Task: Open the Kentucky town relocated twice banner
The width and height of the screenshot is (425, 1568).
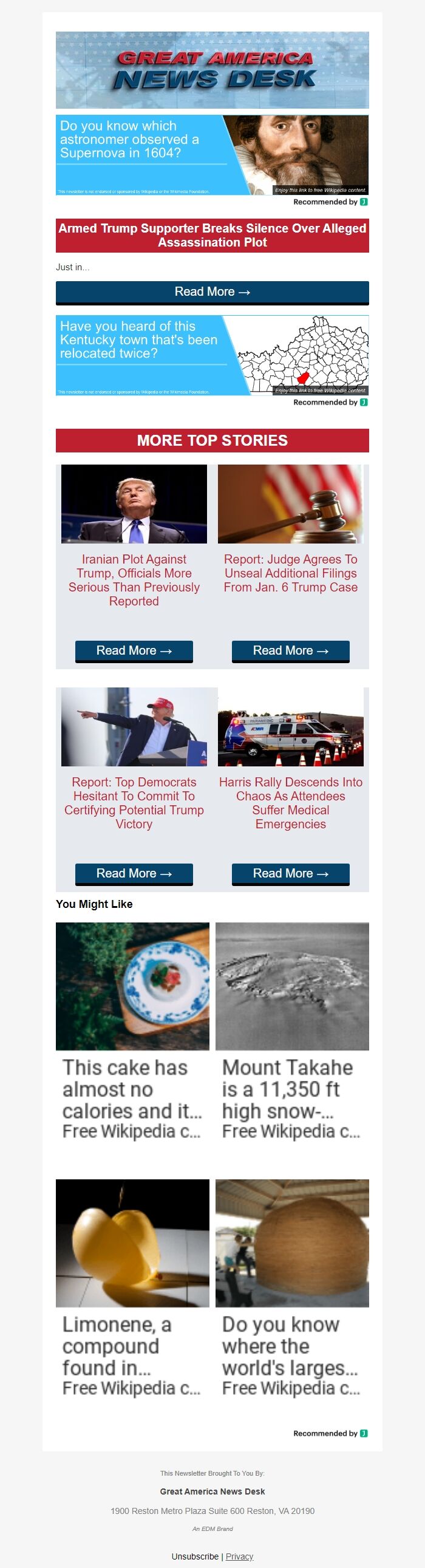Action: (212, 355)
